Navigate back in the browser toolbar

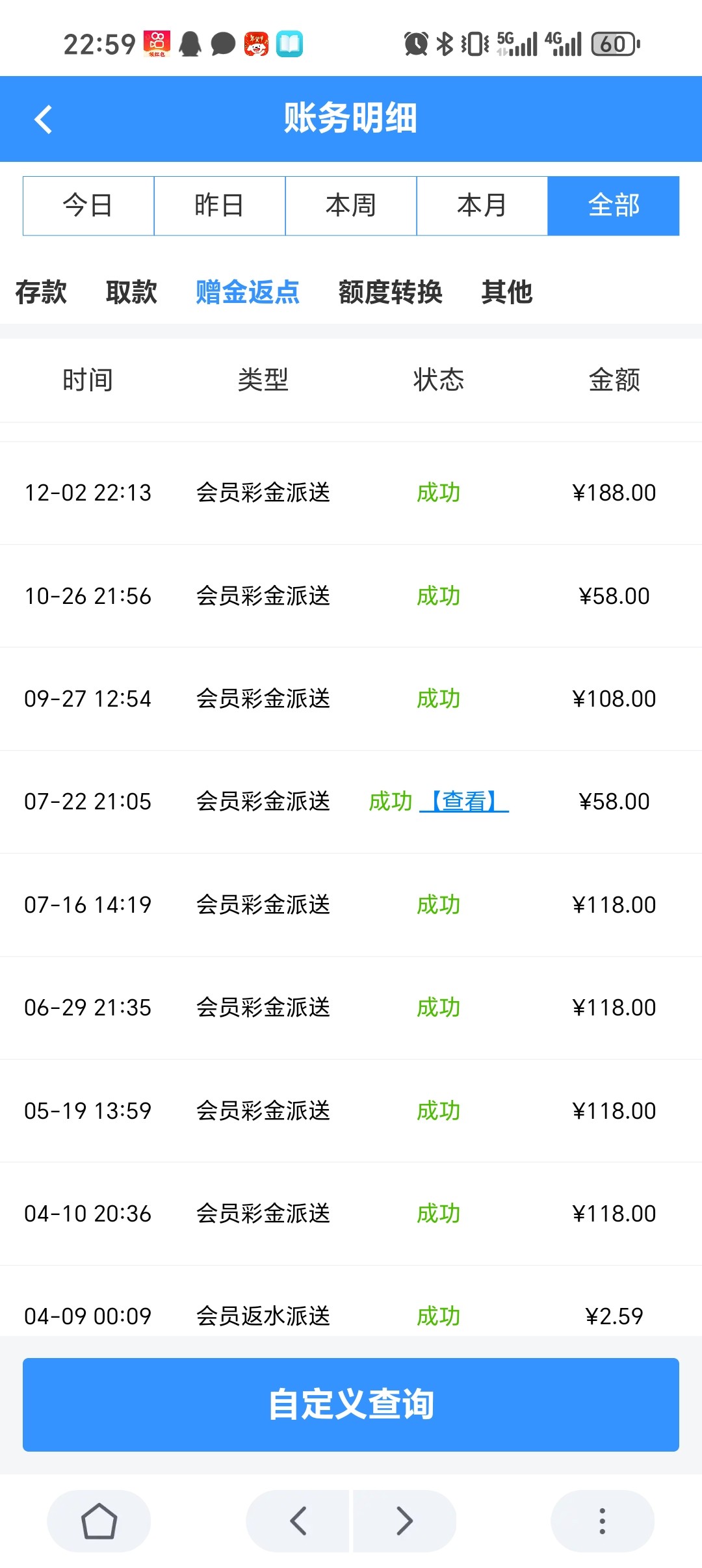point(298,1521)
